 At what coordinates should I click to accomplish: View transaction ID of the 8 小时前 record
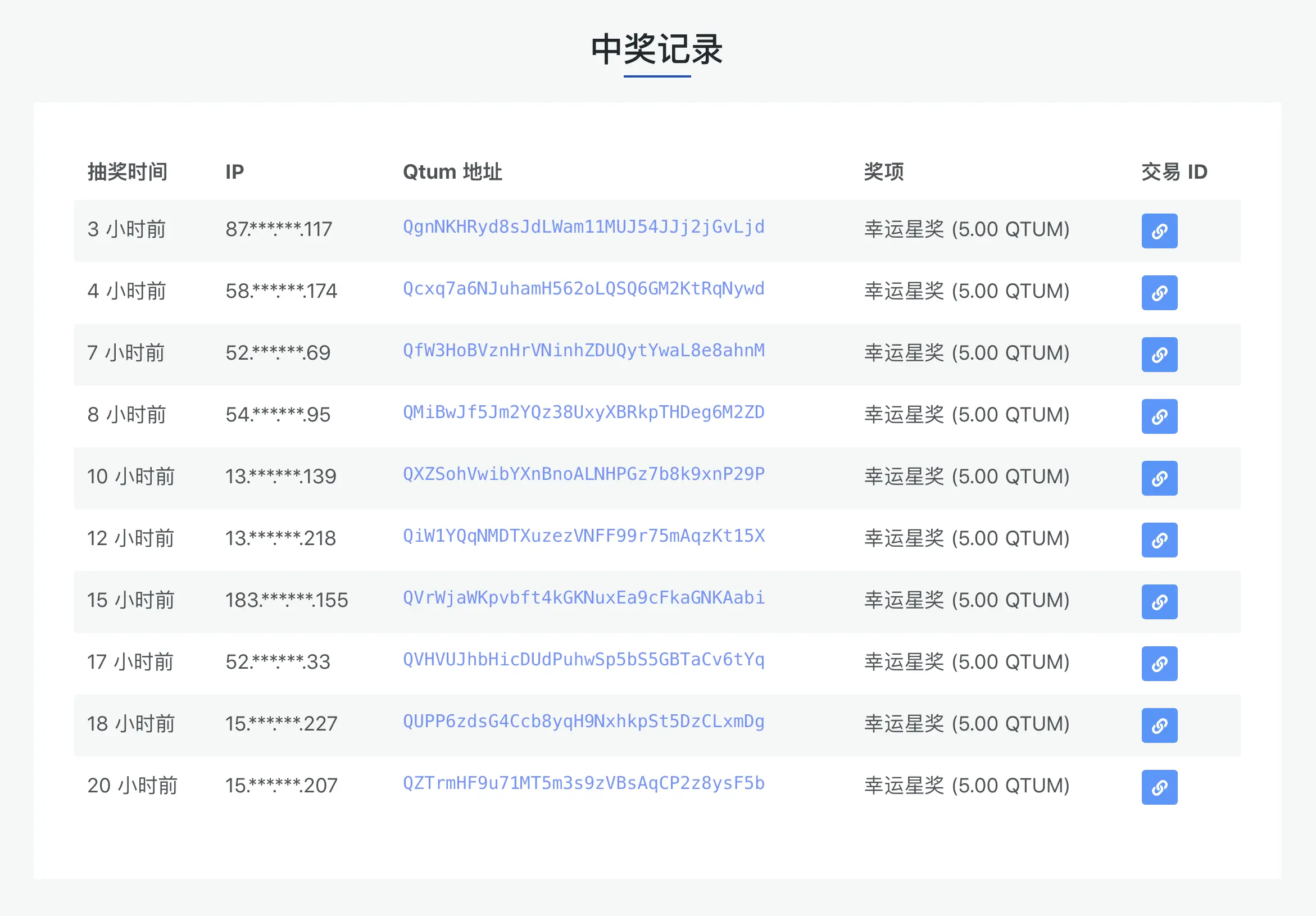pos(1159,417)
